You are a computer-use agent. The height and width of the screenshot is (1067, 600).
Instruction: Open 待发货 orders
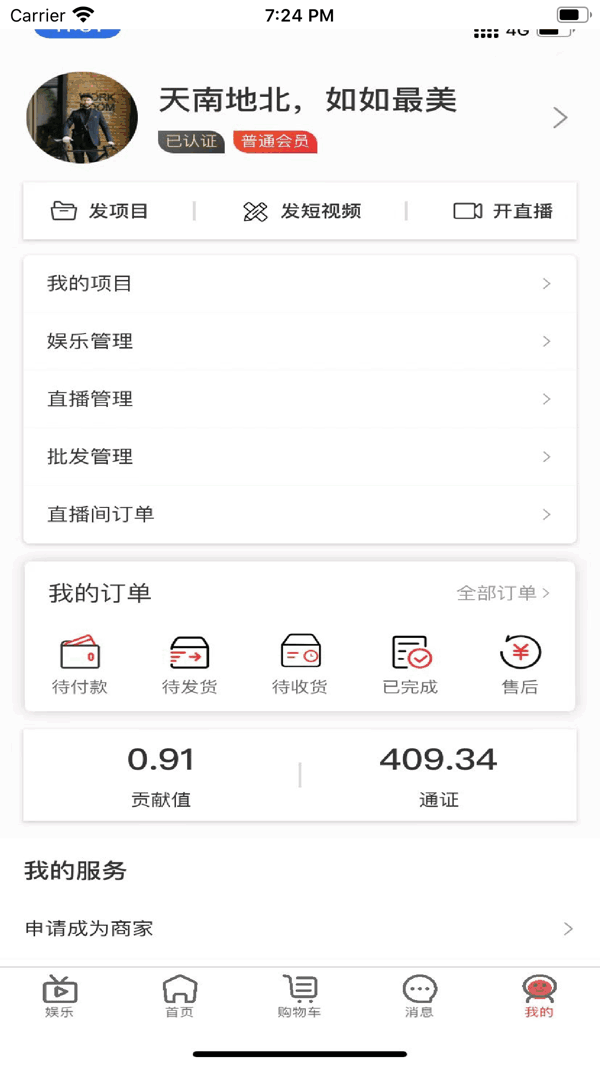(x=190, y=665)
